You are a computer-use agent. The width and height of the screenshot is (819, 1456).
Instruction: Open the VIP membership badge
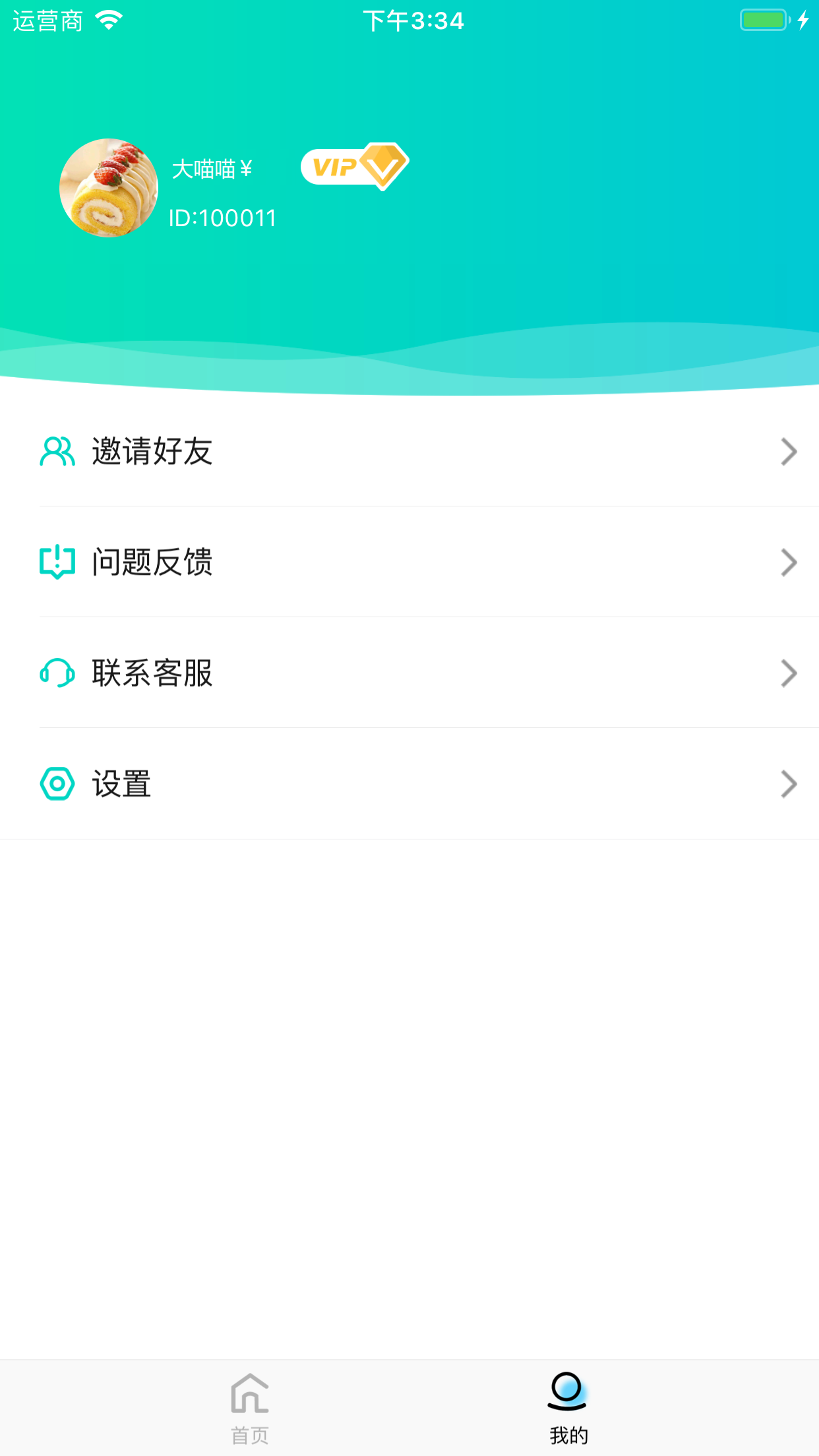pos(355,166)
